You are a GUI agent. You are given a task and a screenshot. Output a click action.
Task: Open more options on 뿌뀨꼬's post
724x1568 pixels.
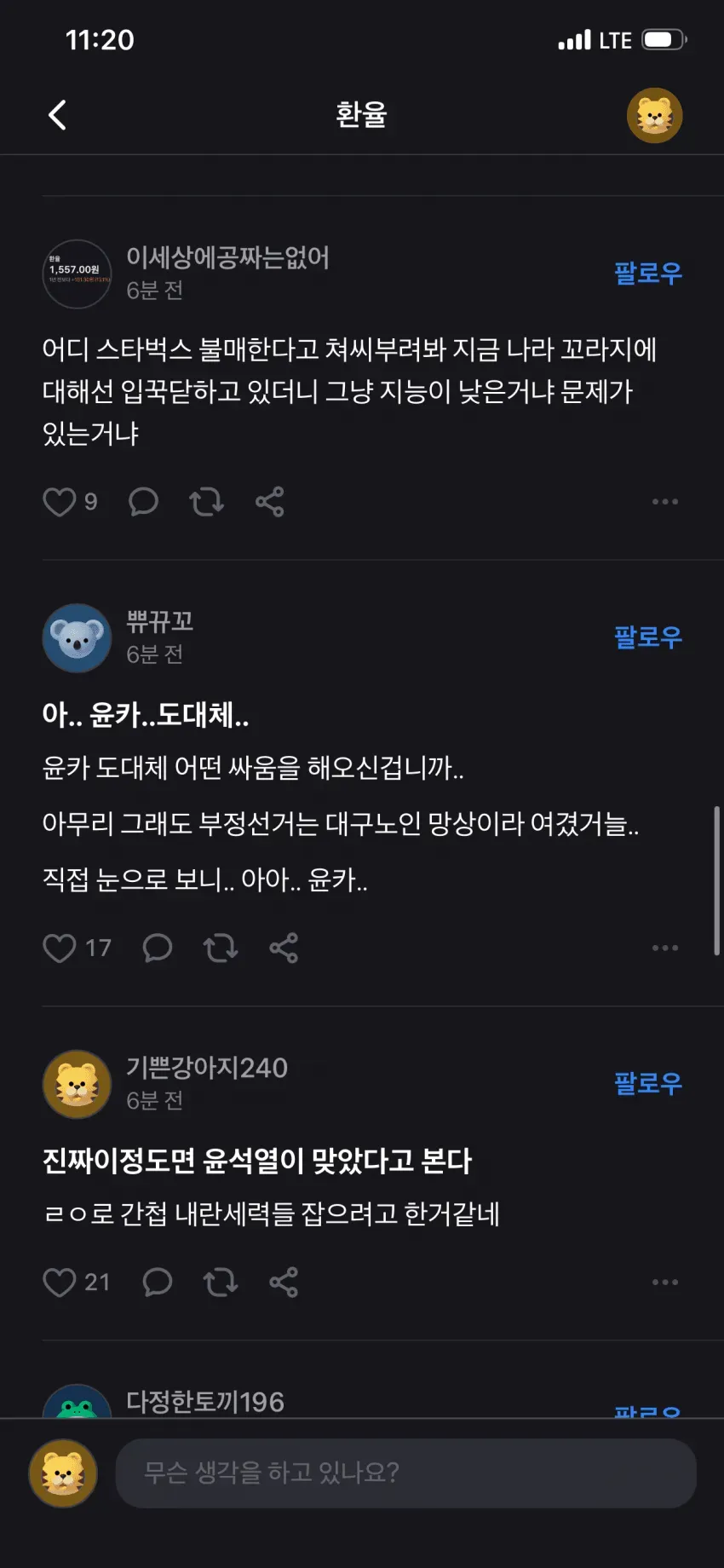tap(665, 948)
